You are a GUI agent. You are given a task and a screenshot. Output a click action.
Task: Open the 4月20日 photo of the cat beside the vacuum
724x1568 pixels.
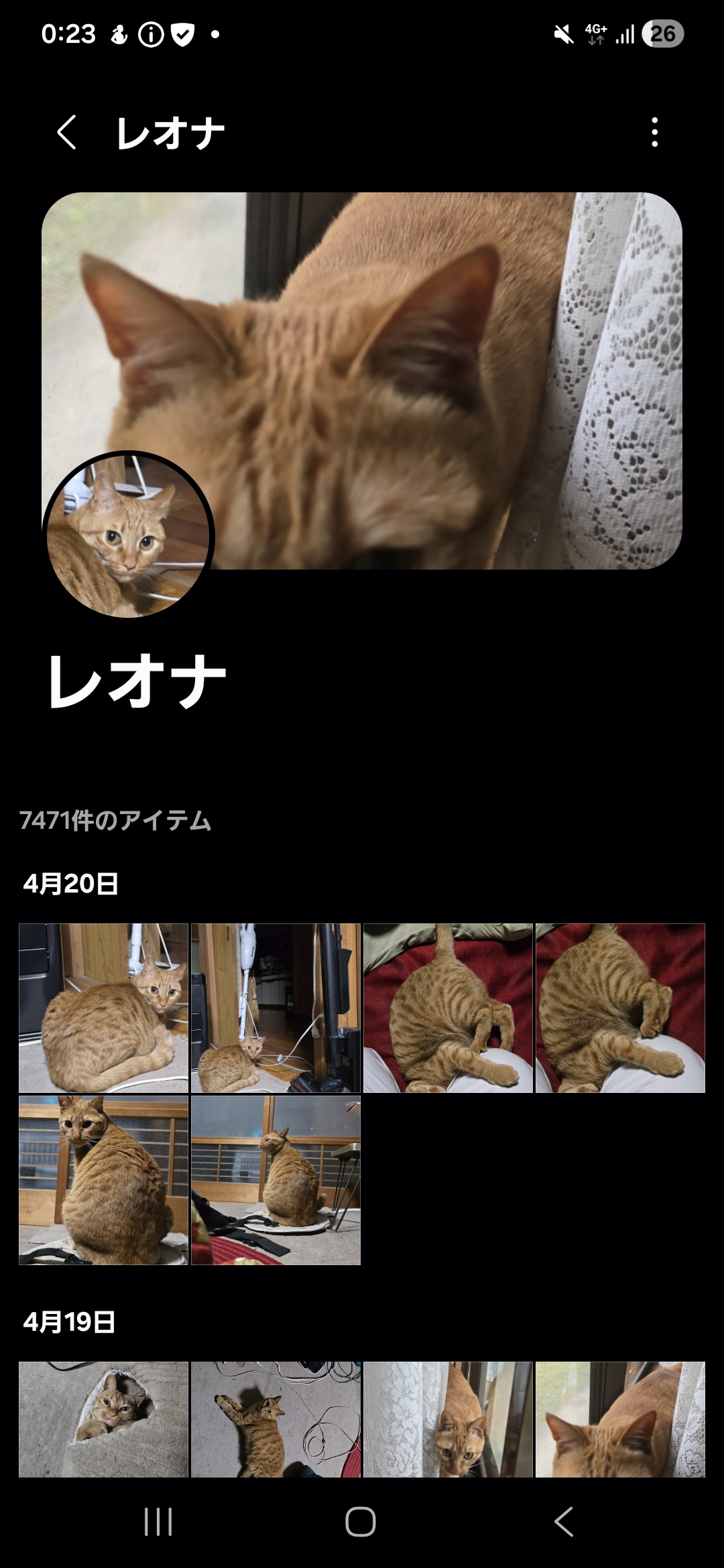pyautogui.click(x=276, y=1008)
